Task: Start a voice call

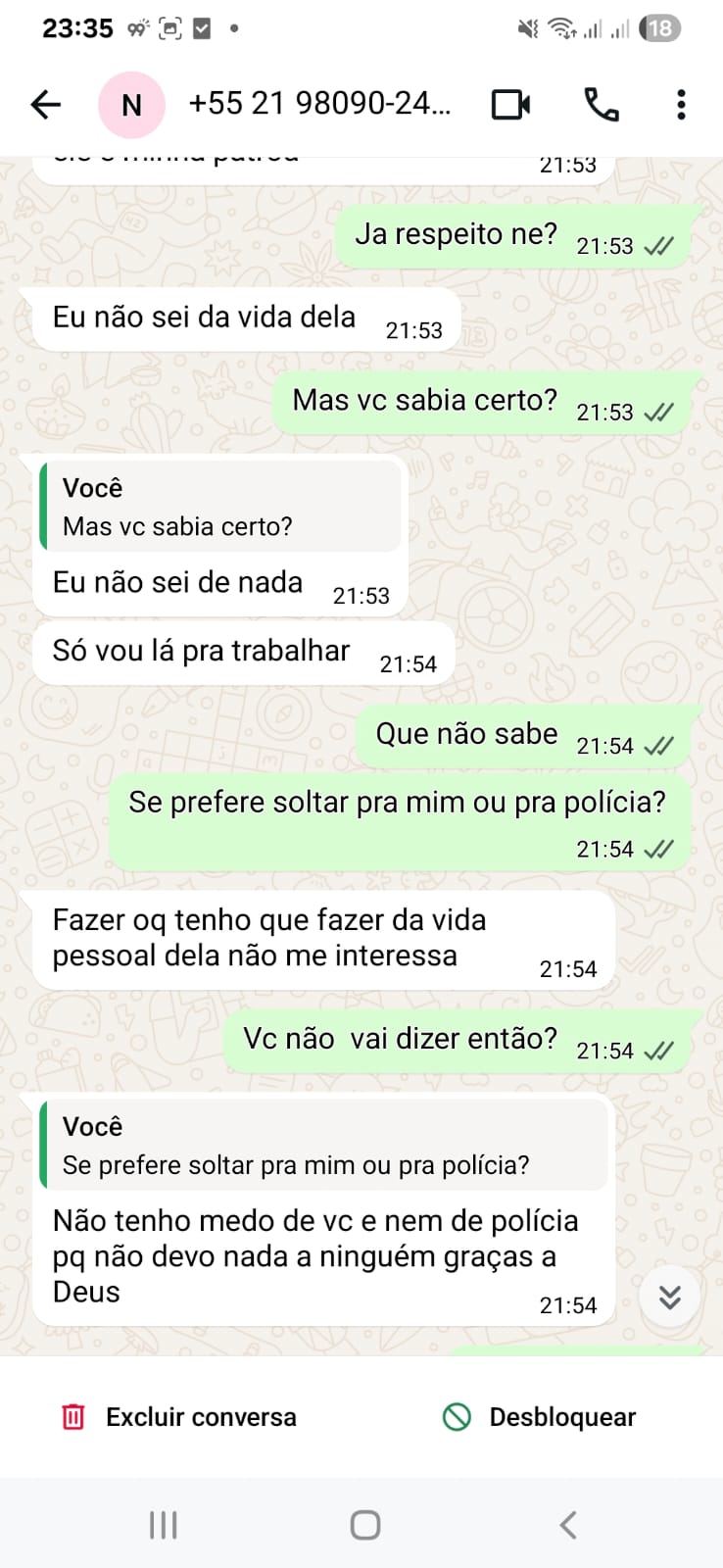Action: pyautogui.click(x=601, y=104)
